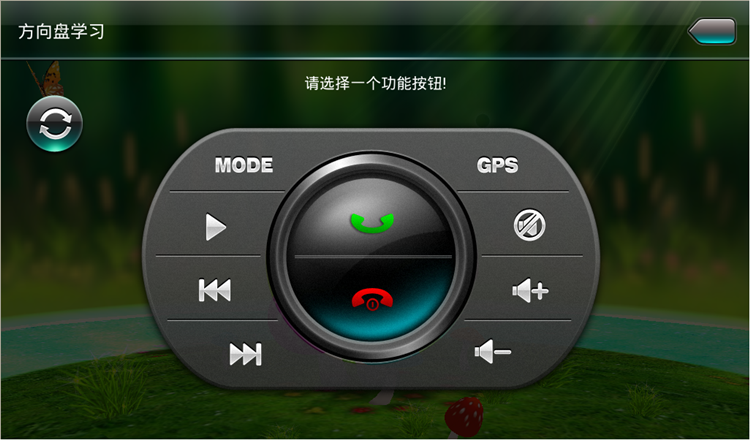This screenshot has width=750, height=440.
Task: Select the MODE function button
Action: tap(243, 165)
